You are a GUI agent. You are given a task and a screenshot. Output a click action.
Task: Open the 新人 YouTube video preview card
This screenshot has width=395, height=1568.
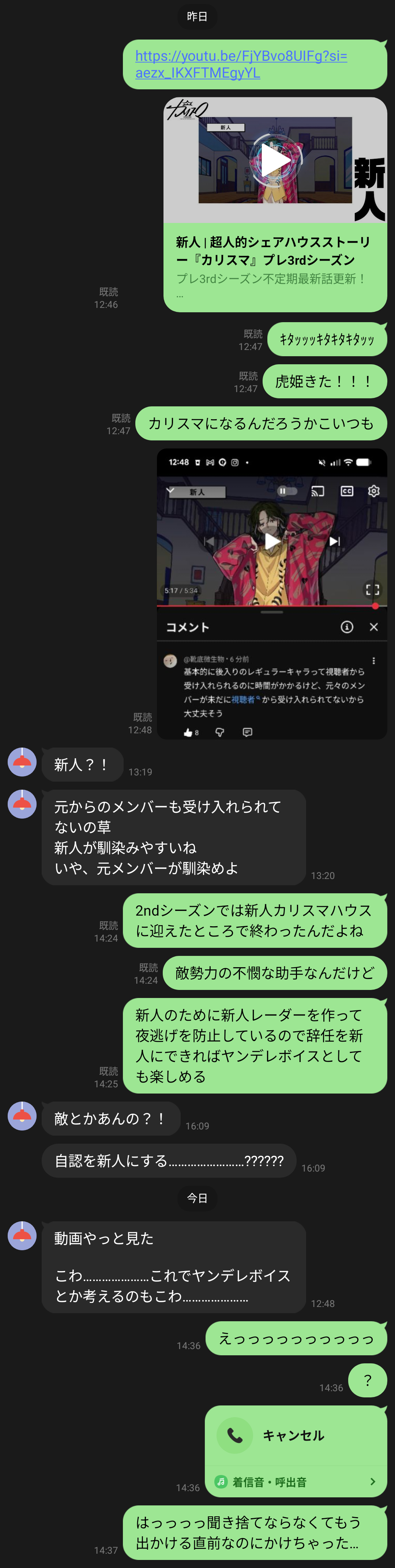(x=275, y=204)
